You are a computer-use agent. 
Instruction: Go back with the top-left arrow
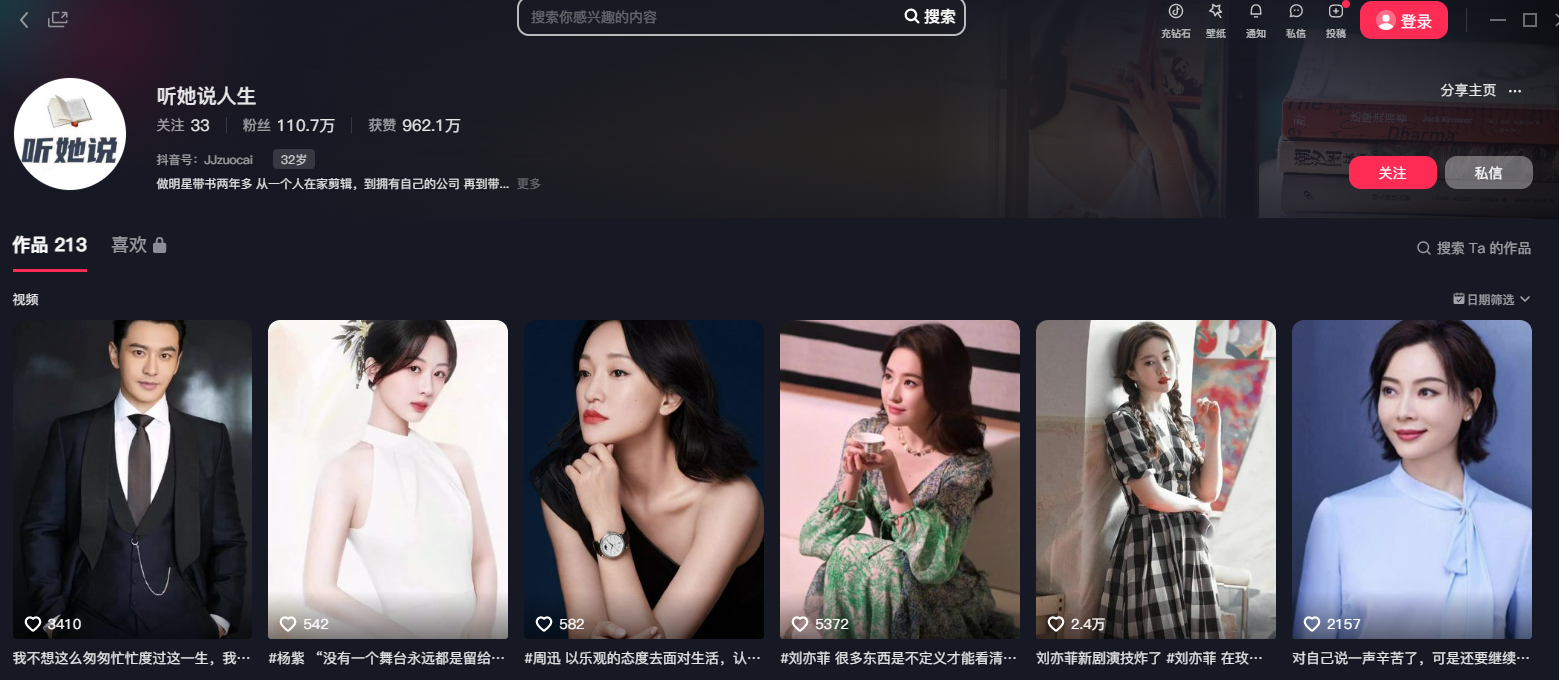coord(24,19)
